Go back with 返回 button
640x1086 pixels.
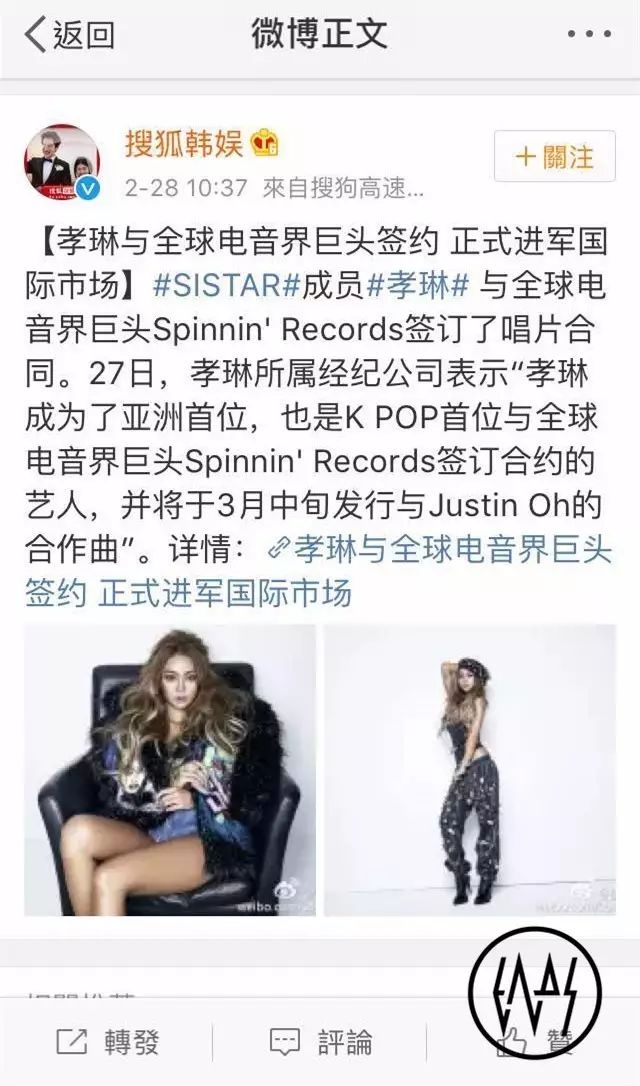(x=68, y=35)
